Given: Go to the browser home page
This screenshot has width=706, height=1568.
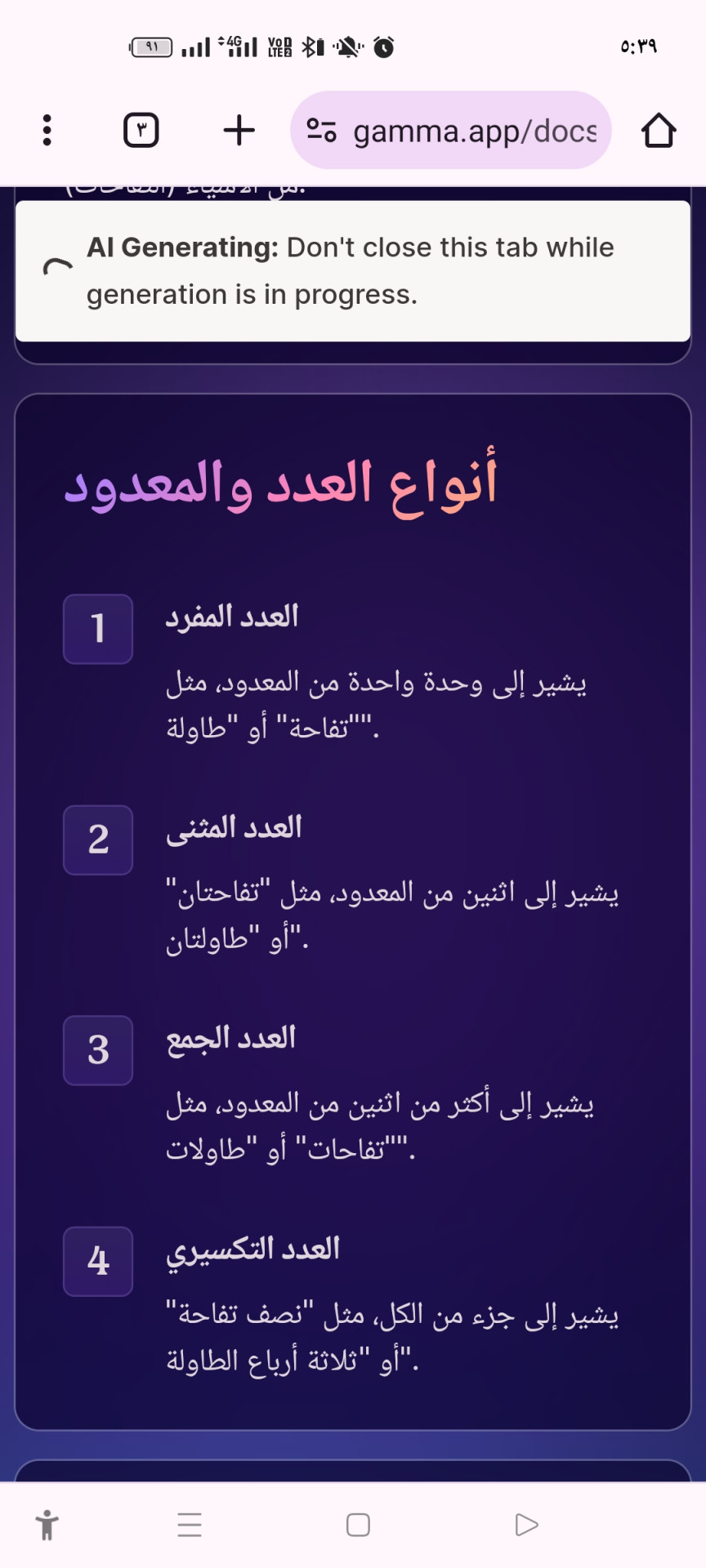Looking at the screenshot, I should pyautogui.click(x=658, y=130).
